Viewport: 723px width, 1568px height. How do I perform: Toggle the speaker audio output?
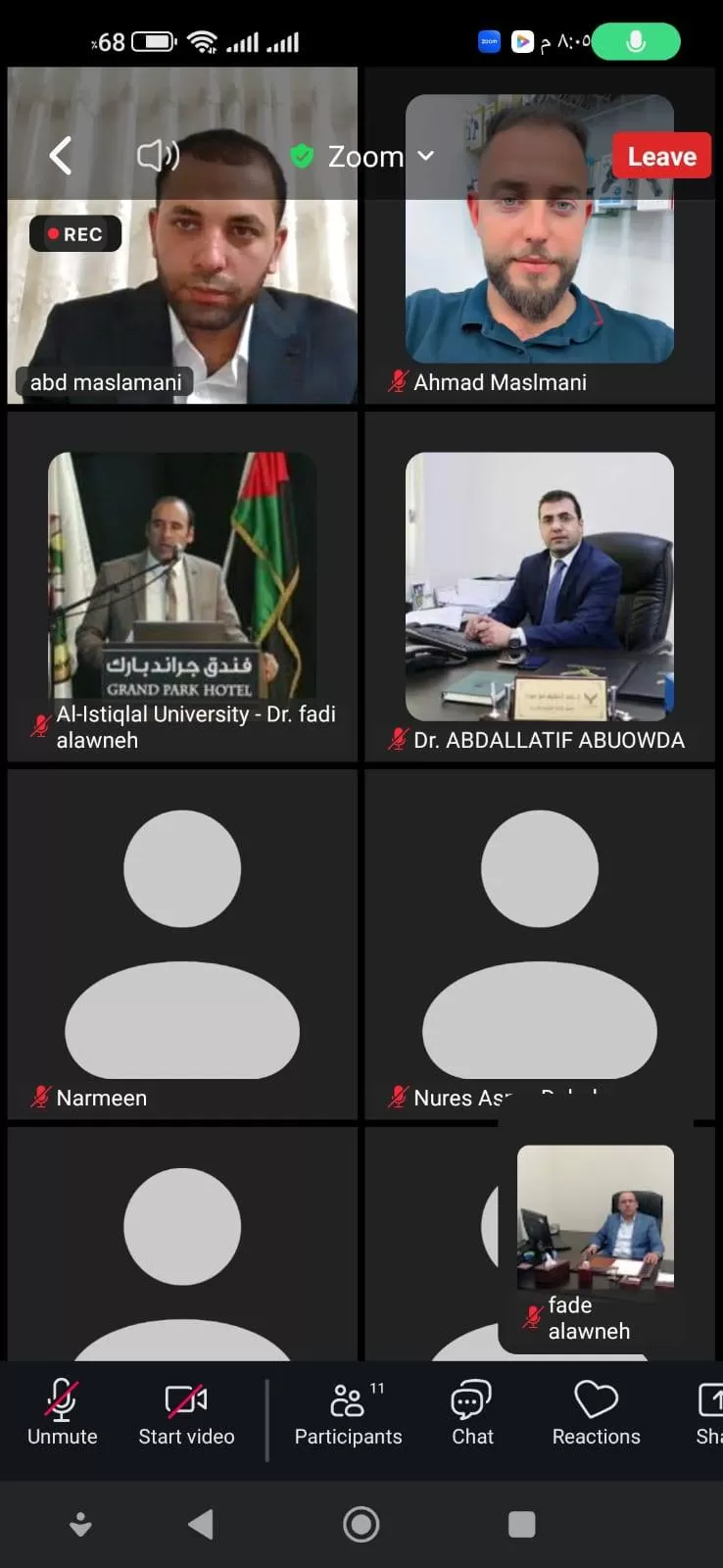click(157, 156)
